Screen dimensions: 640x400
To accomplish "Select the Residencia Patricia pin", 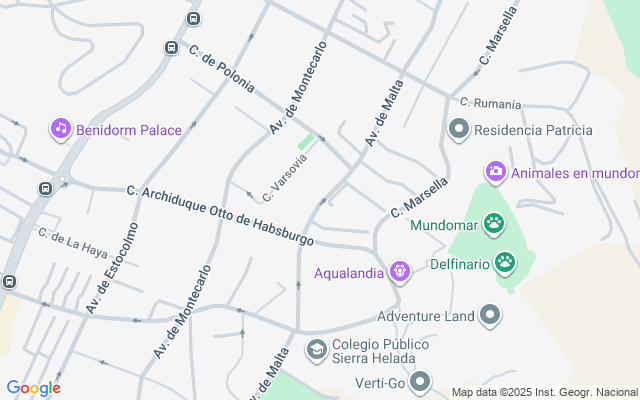I will (x=459, y=129).
